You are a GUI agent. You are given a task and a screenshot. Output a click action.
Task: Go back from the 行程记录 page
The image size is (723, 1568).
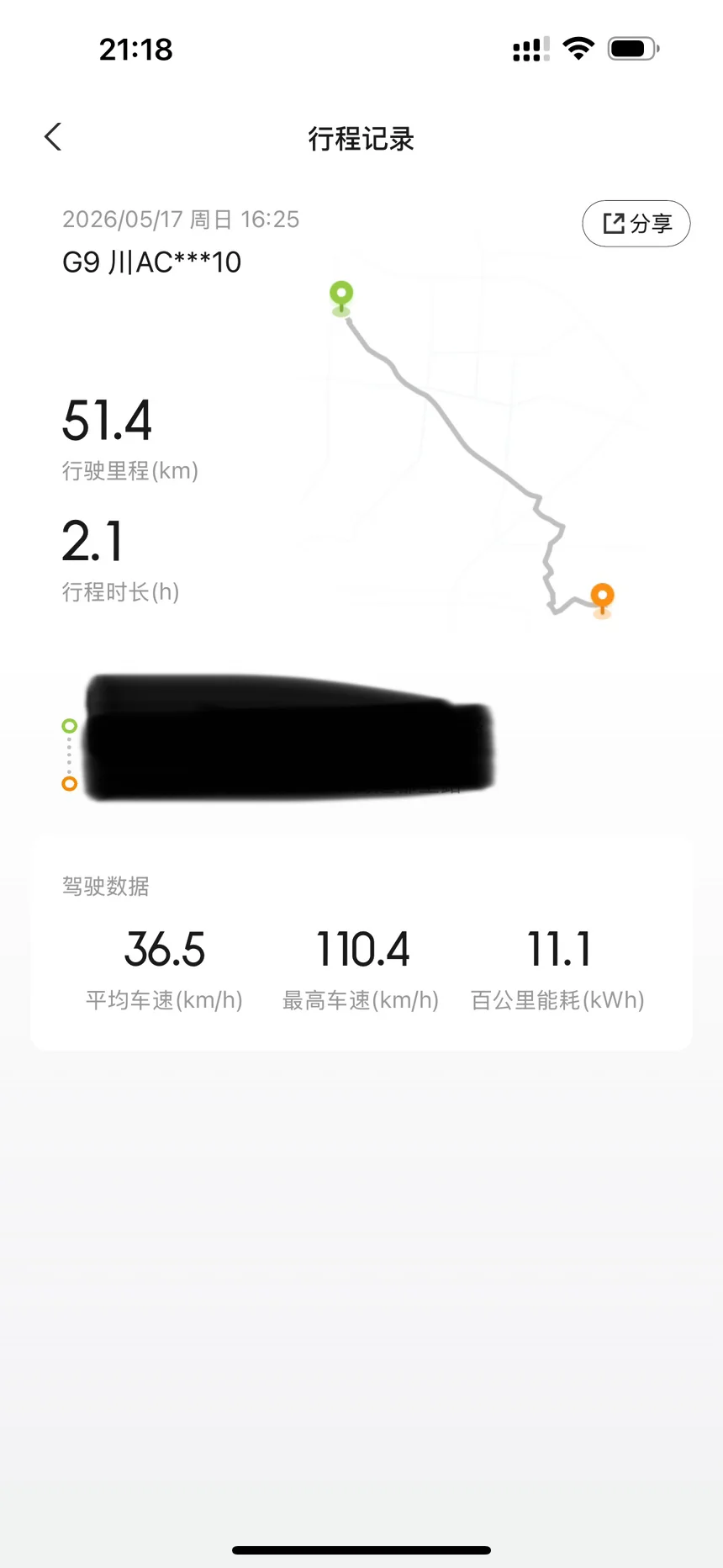coord(53,137)
